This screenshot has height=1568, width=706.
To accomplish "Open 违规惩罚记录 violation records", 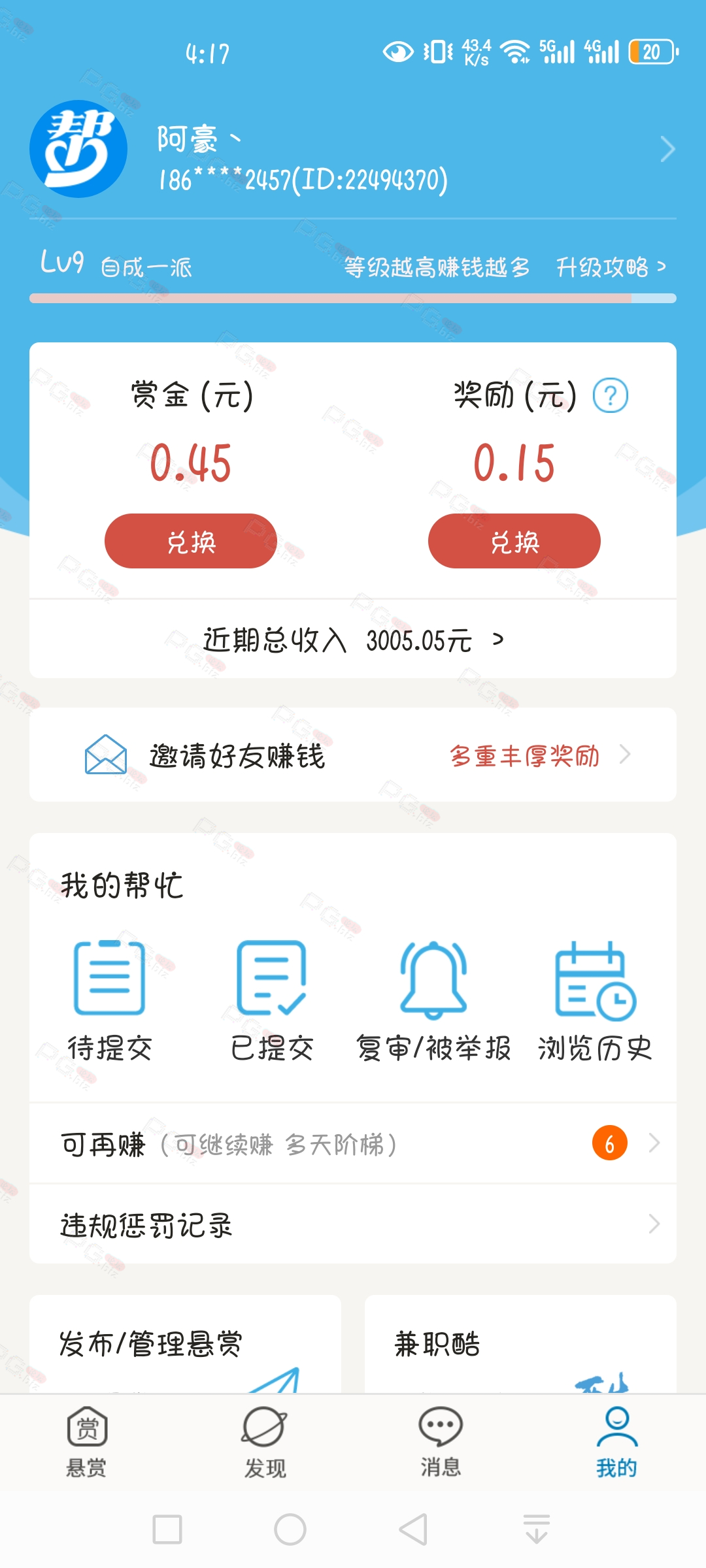I will click(x=353, y=1224).
